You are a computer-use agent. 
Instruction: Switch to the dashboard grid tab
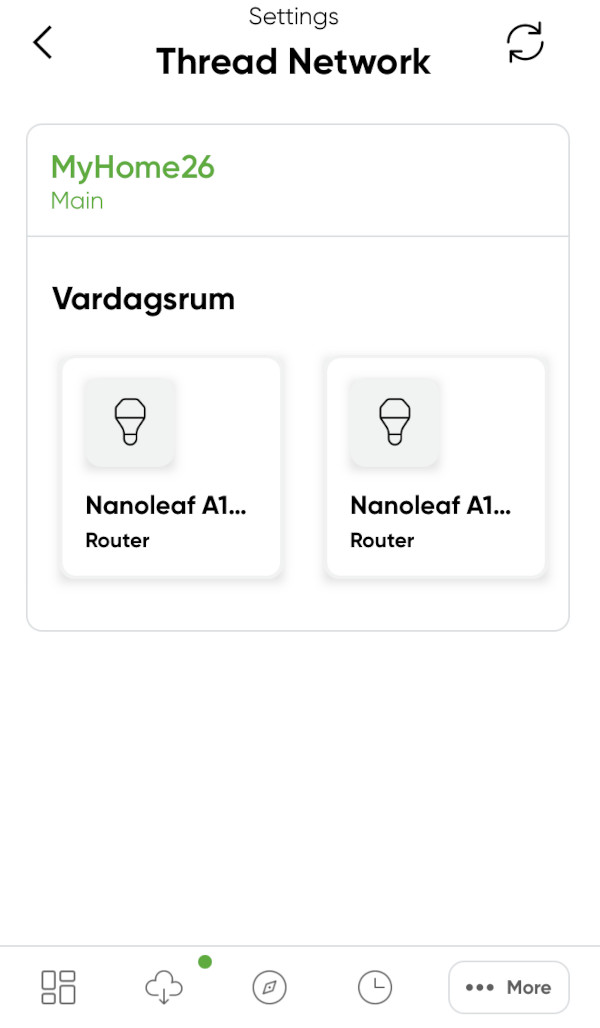pos(58,987)
